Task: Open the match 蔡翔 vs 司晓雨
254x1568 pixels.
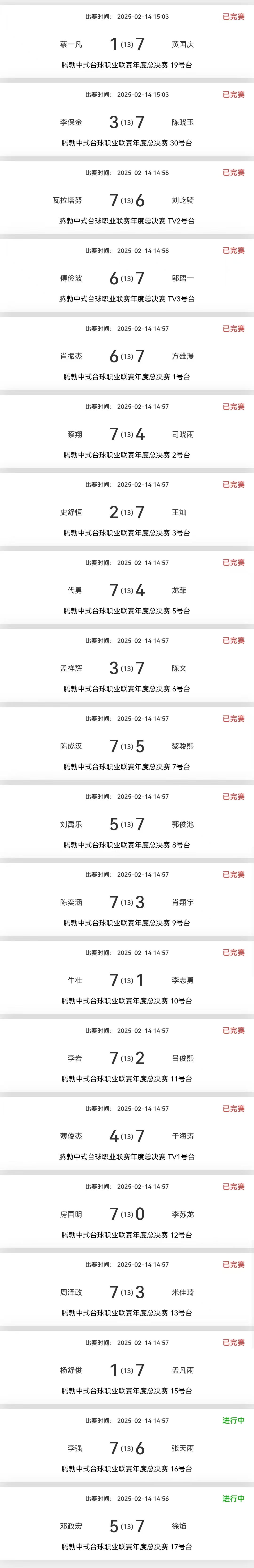Action: pos(127,434)
